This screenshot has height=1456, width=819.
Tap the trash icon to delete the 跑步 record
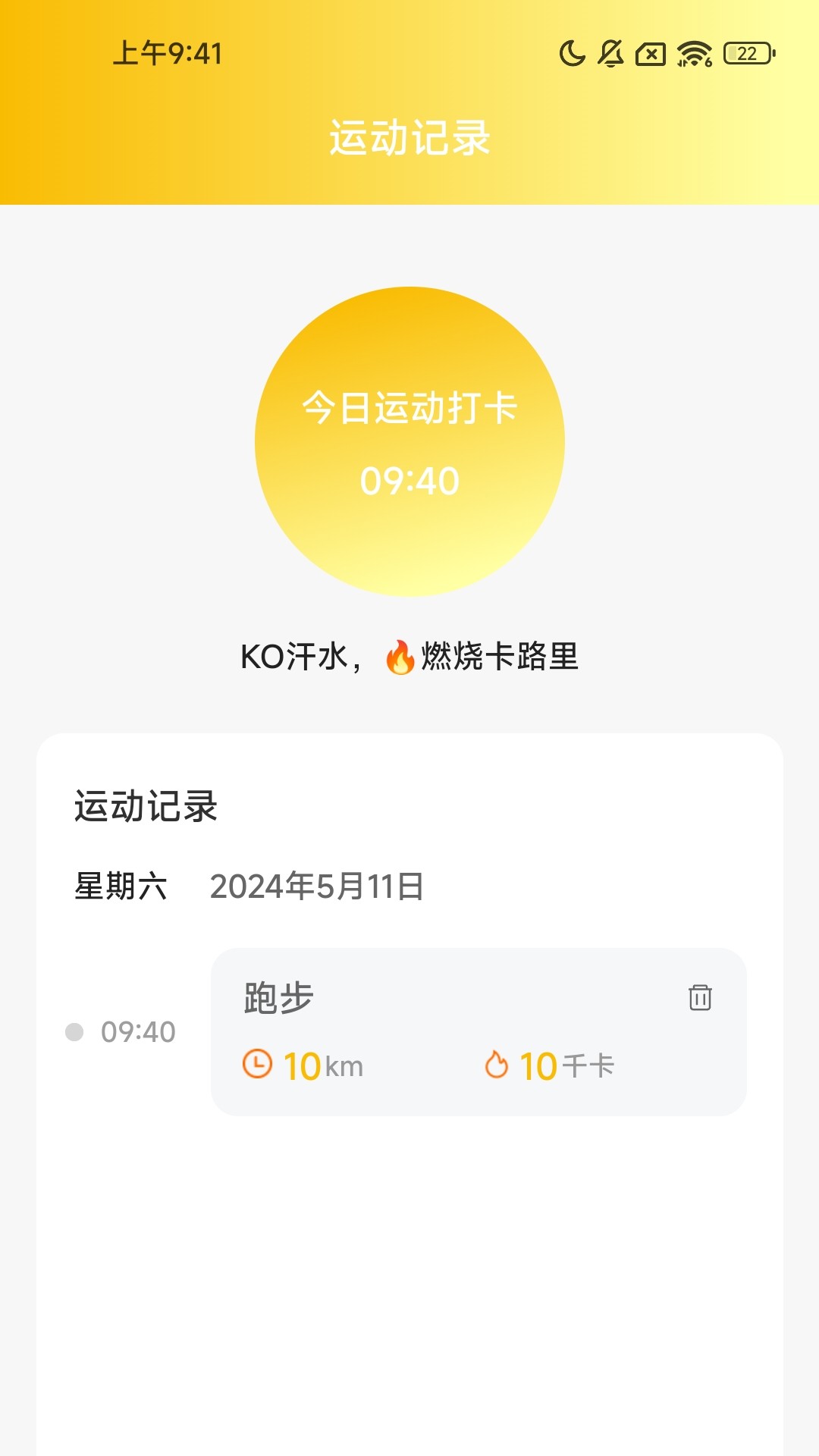699,999
